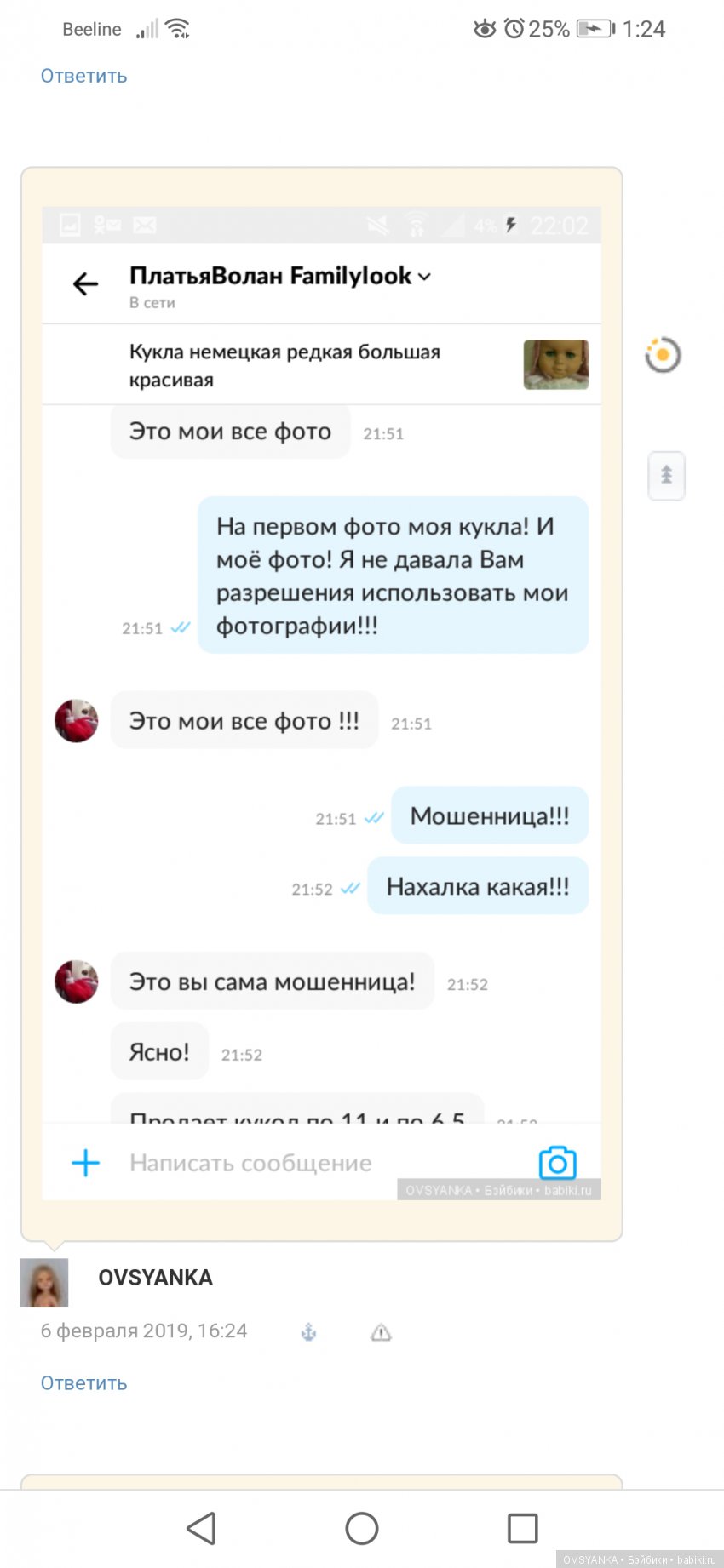Viewport: 724px width, 1568px height.
Task: Tap the top Ответить reply link
Action: tap(83, 76)
